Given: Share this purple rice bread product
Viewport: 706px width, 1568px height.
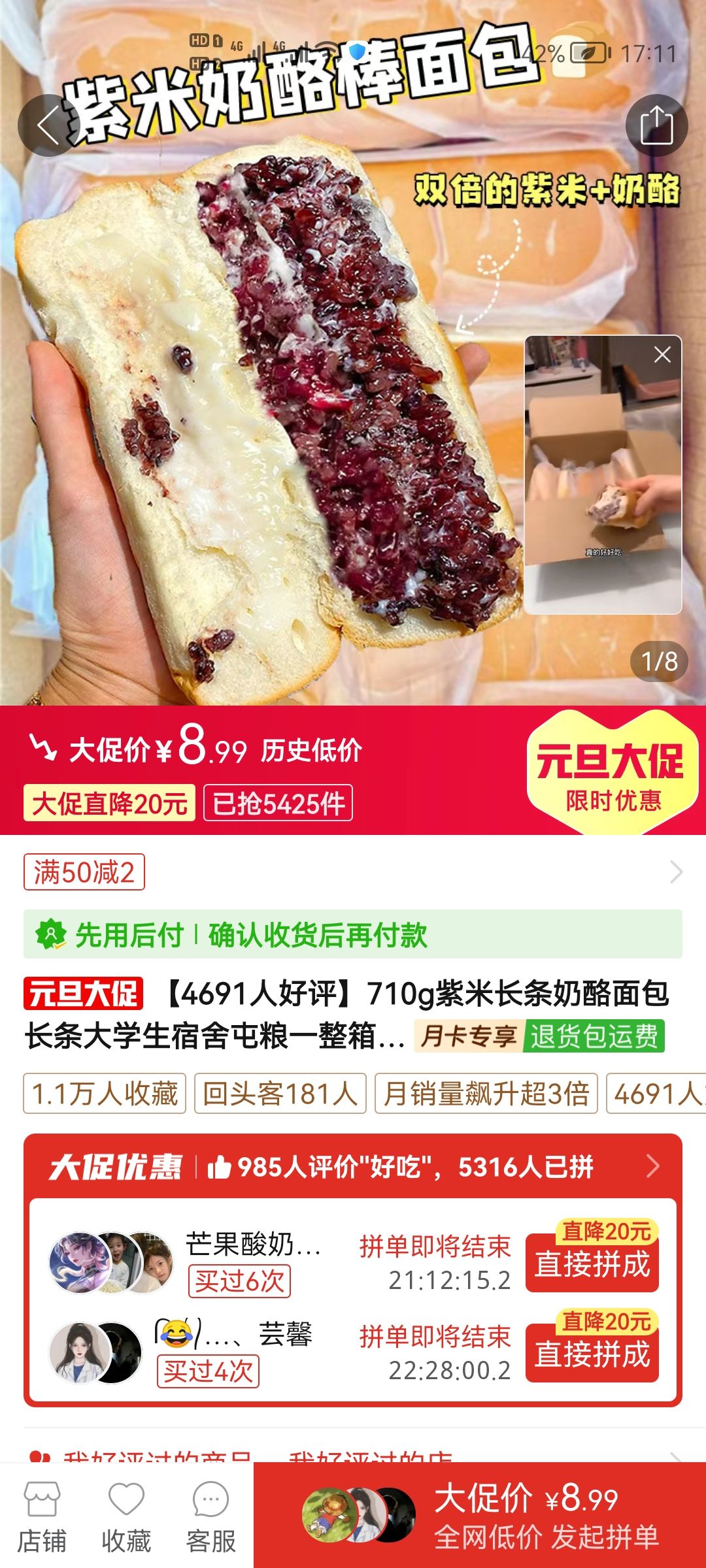Looking at the screenshot, I should (656, 125).
